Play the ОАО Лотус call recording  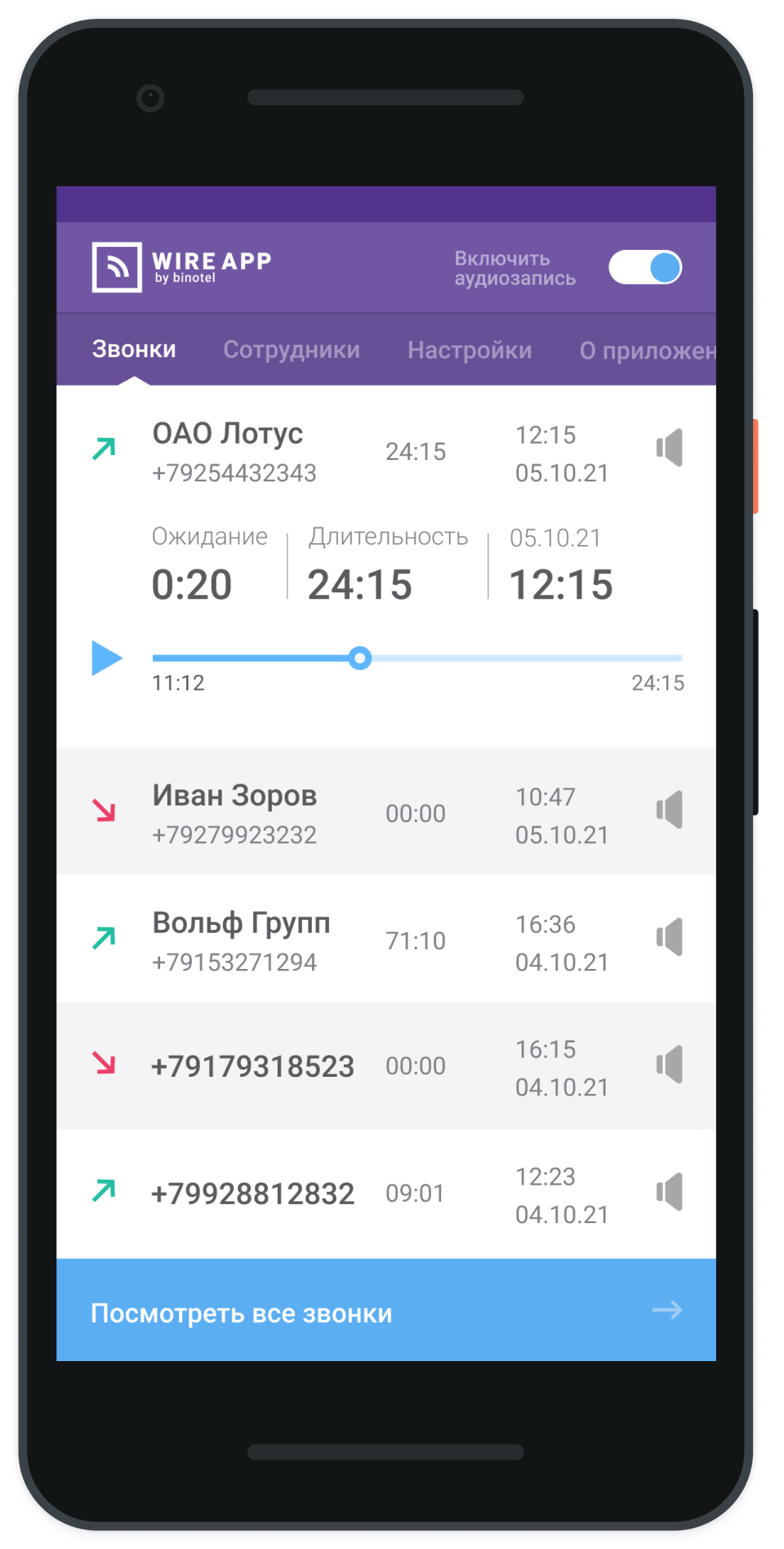107,658
